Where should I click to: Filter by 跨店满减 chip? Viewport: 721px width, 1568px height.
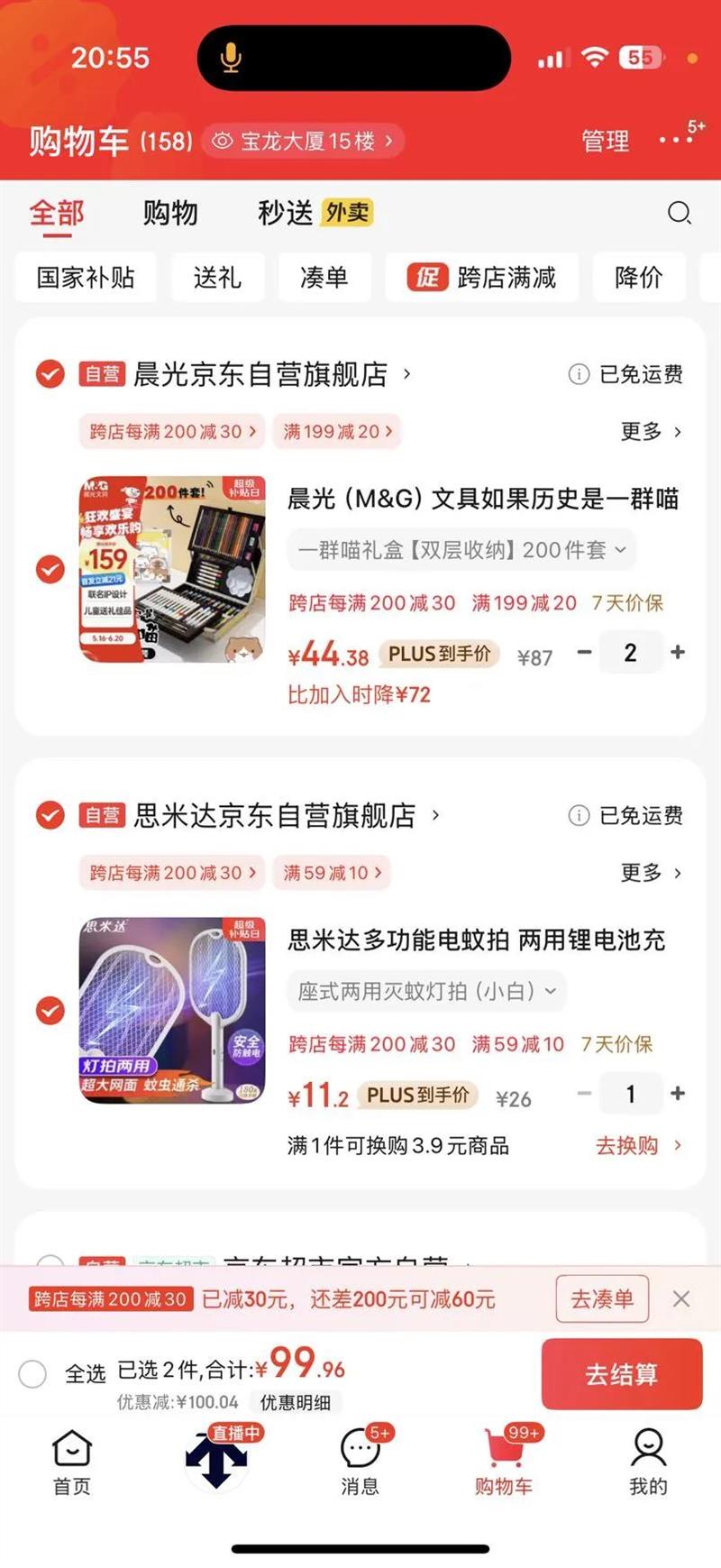click(x=482, y=278)
